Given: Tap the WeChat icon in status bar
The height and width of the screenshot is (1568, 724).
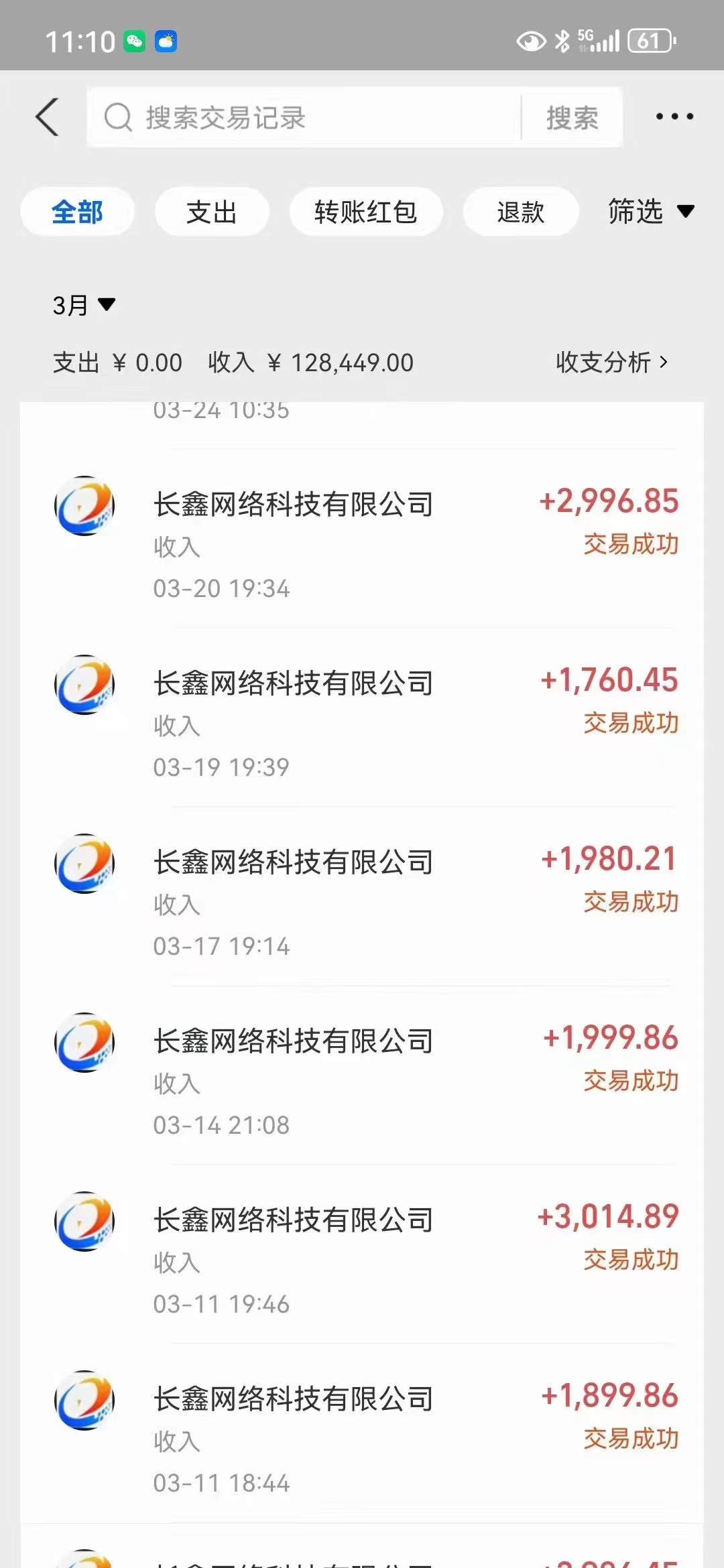Looking at the screenshot, I should [x=134, y=42].
